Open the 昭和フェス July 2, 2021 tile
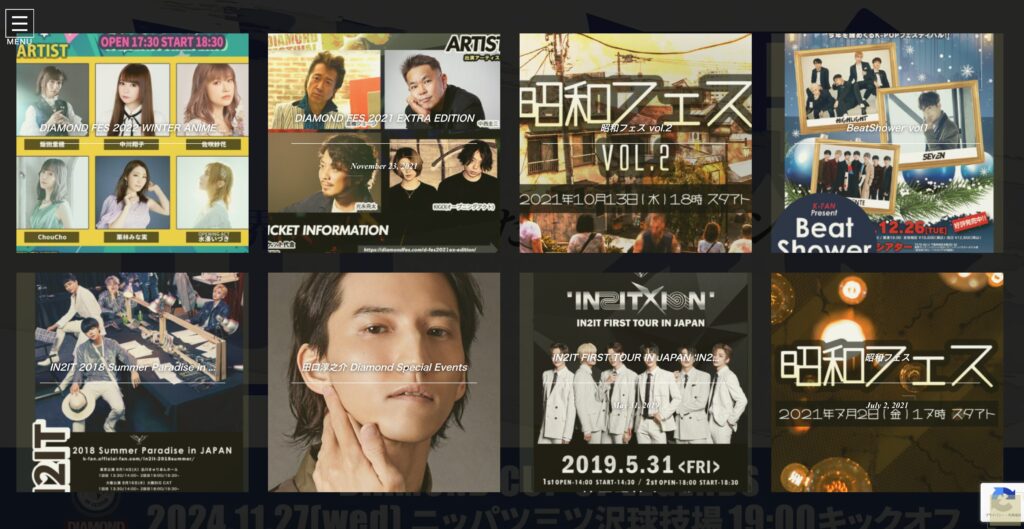Image resolution: width=1024 pixels, height=529 pixels. (887, 382)
